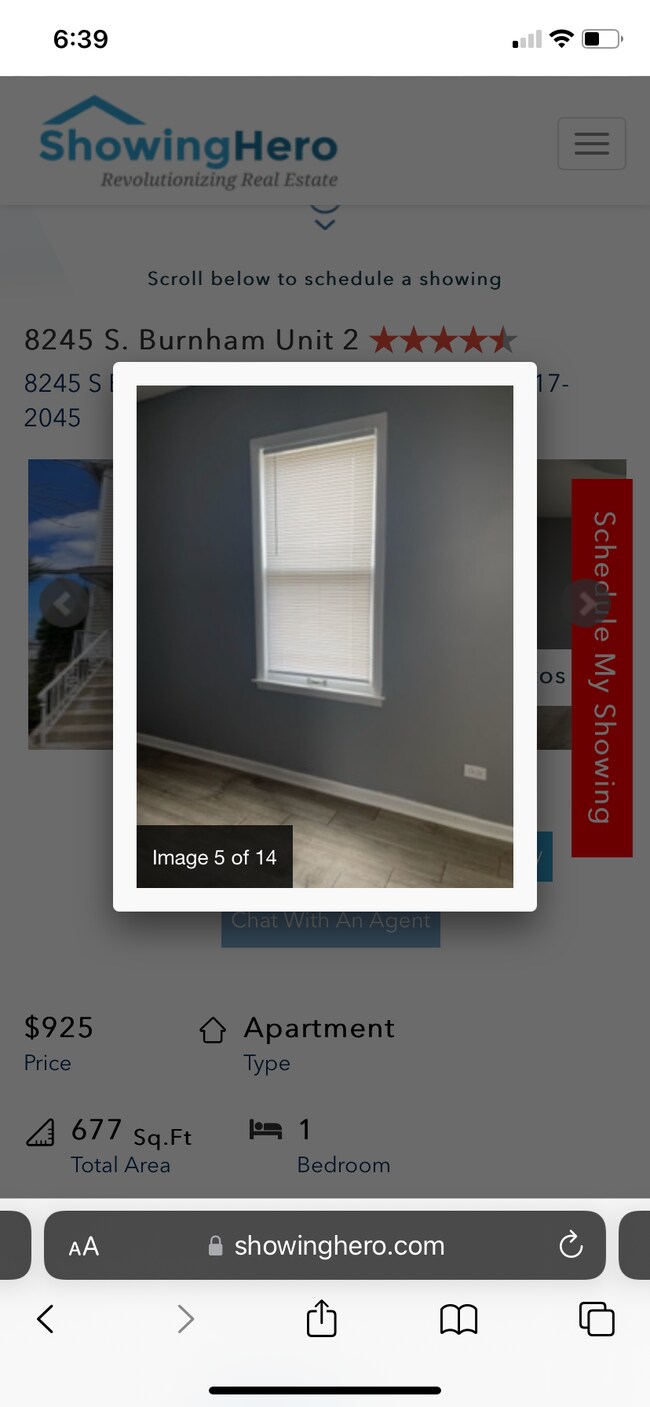This screenshot has width=650, height=1407.
Task: Go to the previous gallery photo
Action: tap(64, 604)
